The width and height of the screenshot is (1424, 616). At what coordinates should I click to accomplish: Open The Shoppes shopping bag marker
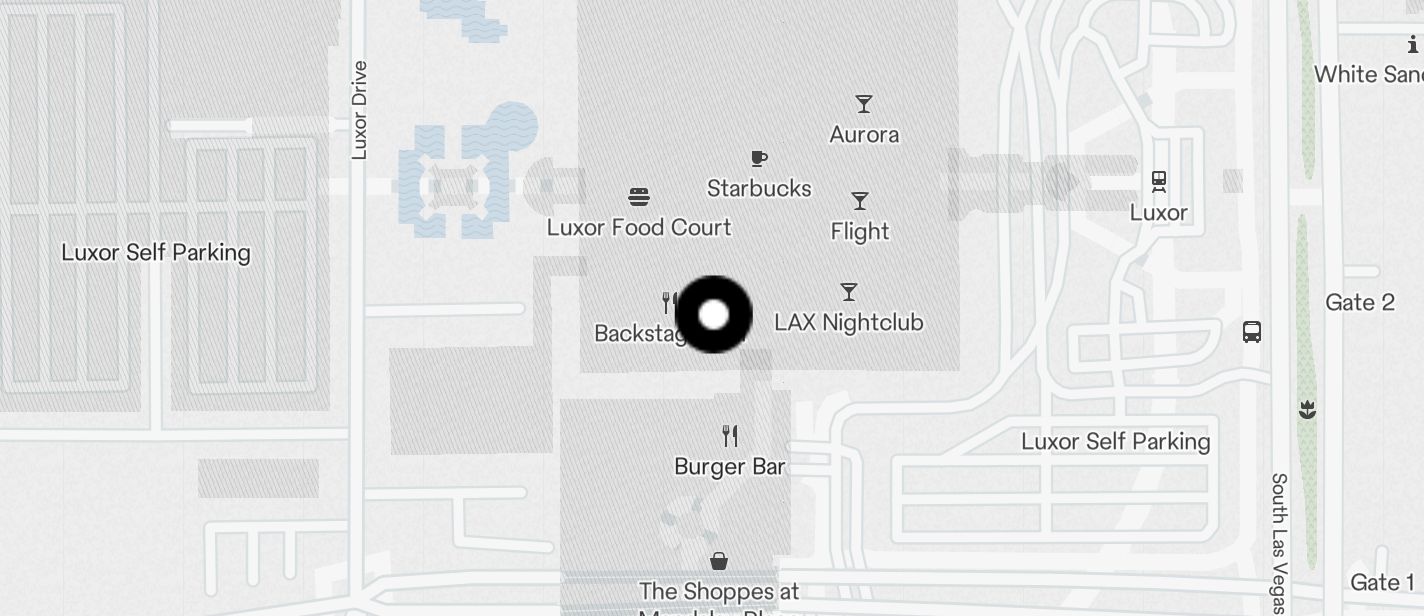[719, 561]
